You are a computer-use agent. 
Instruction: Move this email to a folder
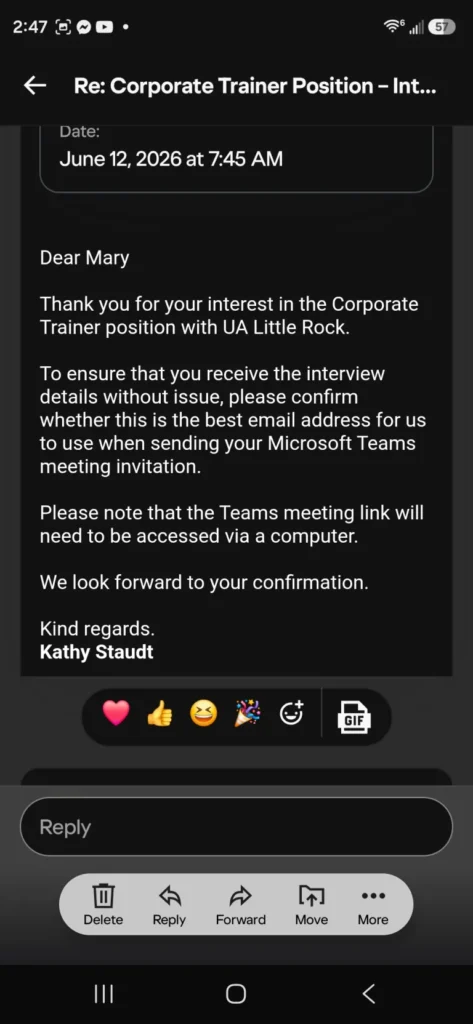point(312,904)
